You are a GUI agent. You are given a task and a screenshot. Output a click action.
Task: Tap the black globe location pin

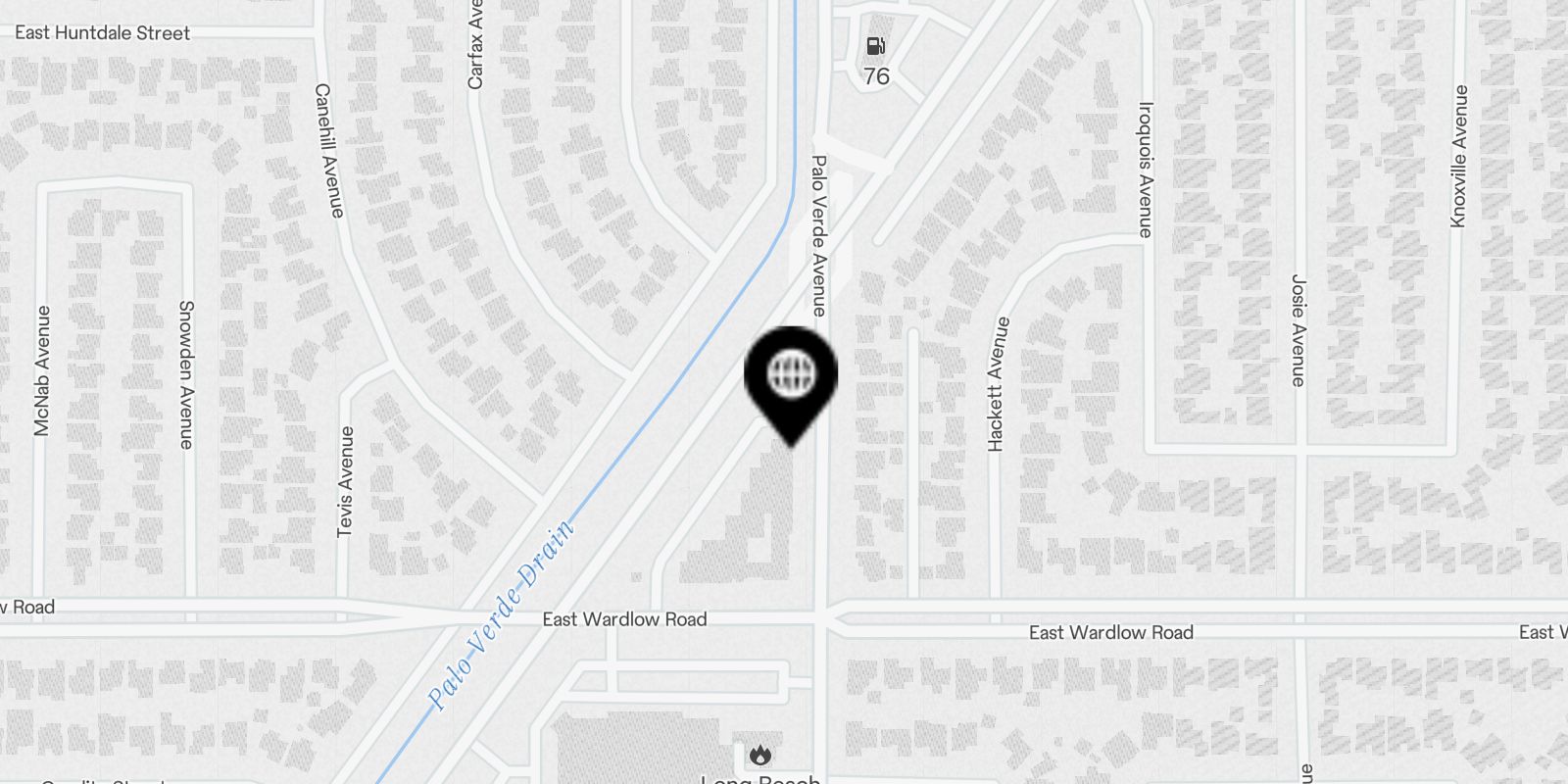(791, 376)
